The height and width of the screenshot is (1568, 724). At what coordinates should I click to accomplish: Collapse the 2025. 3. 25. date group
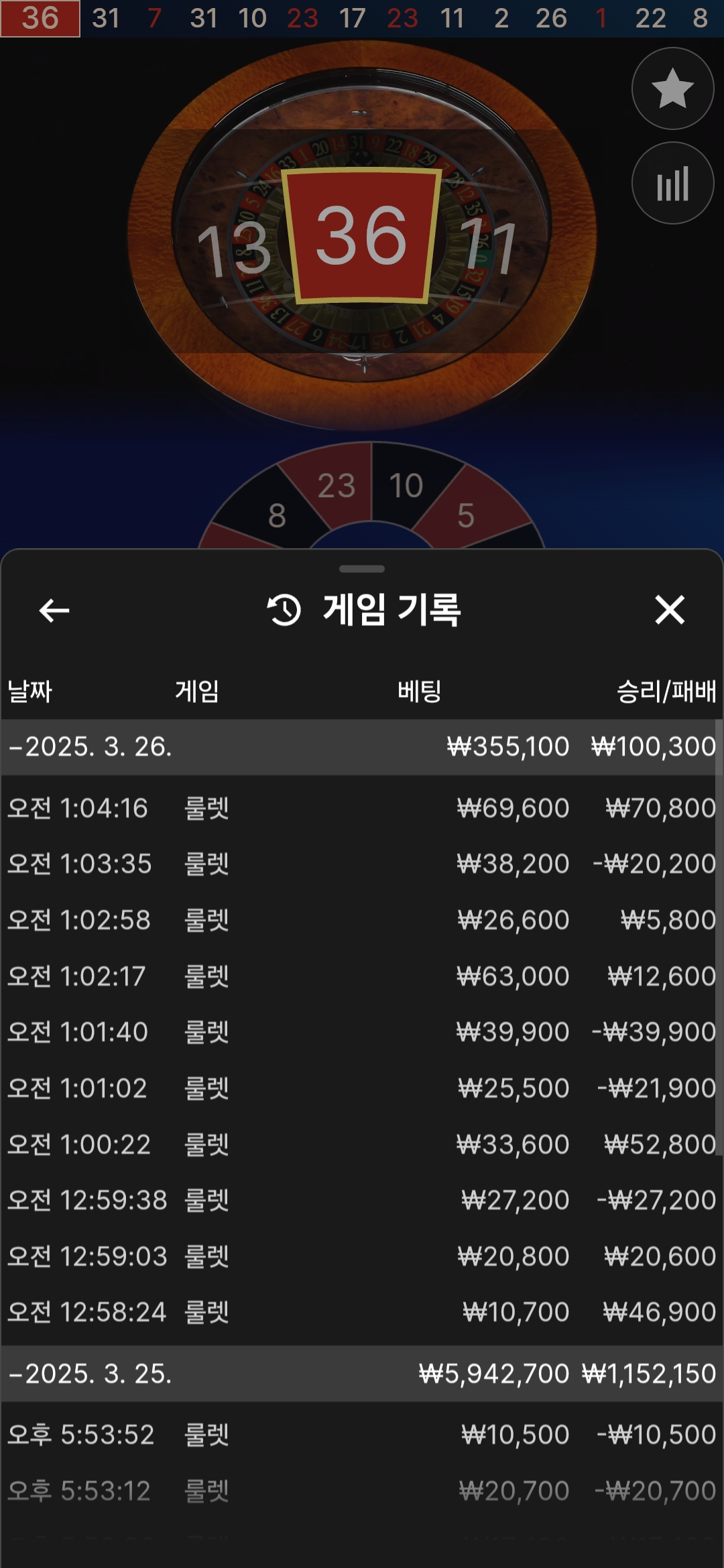pos(90,1374)
